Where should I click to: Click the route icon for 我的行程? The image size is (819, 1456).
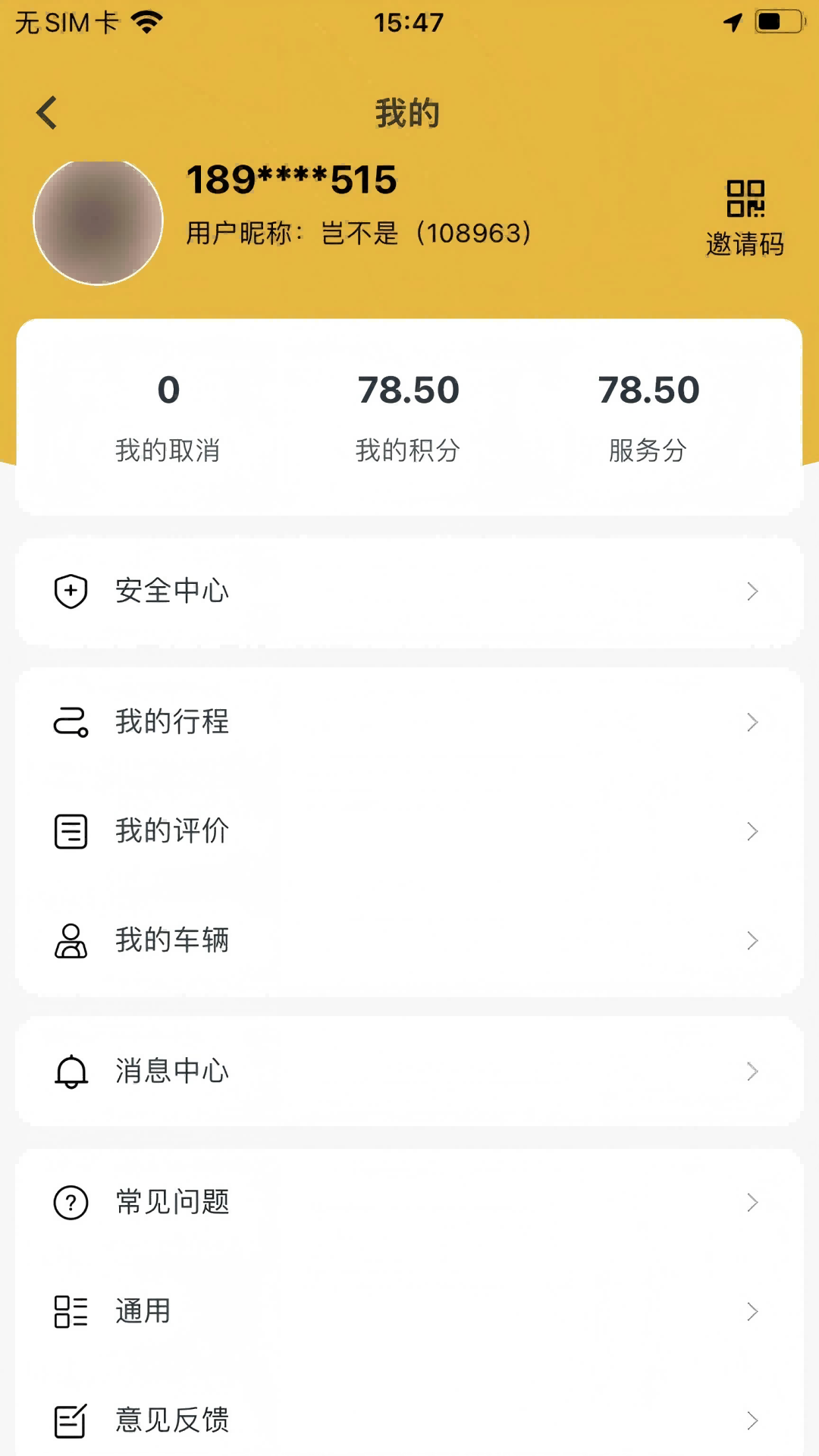(71, 722)
